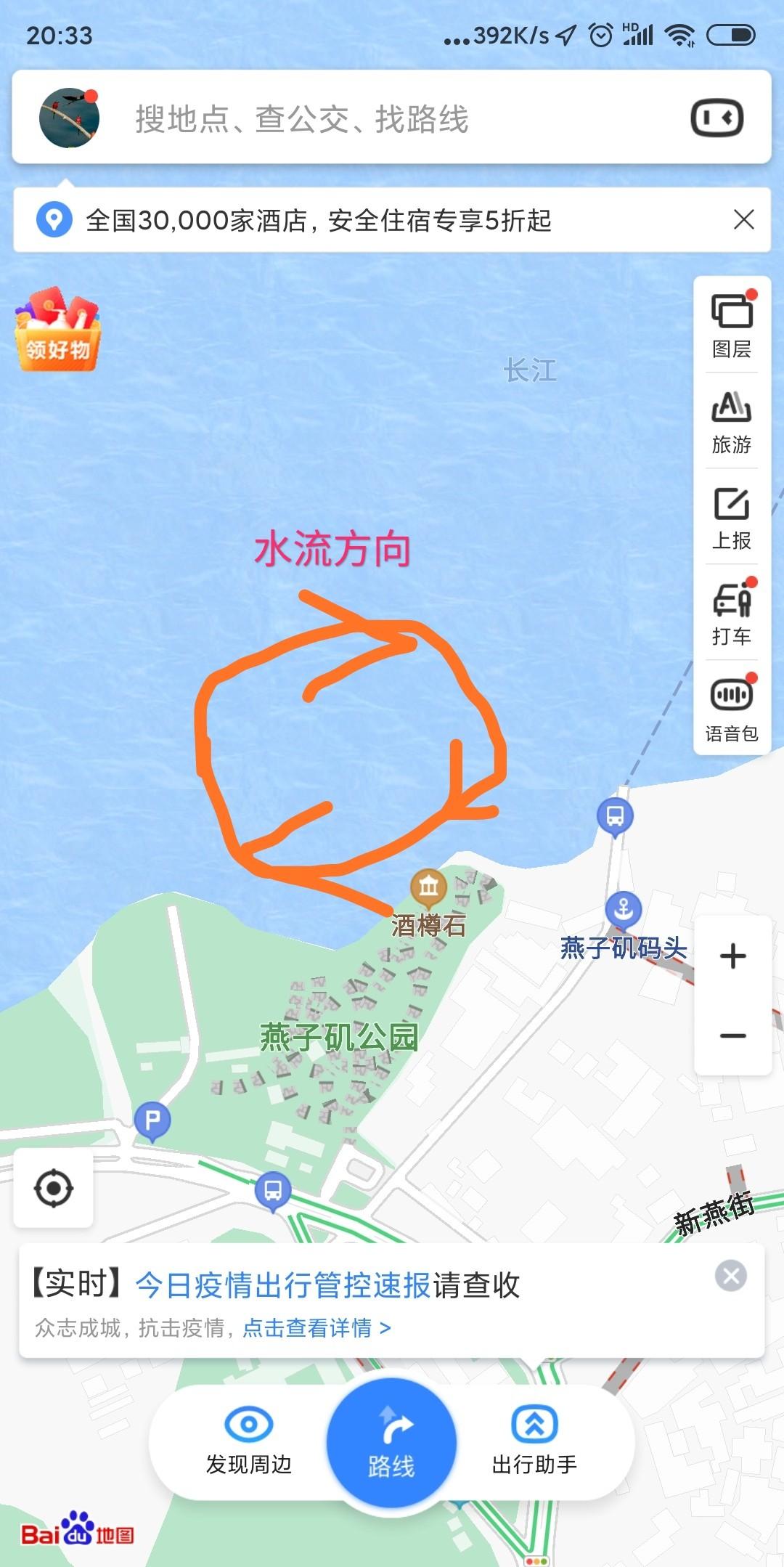Open the 语音包 voice pack option

click(x=731, y=709)
